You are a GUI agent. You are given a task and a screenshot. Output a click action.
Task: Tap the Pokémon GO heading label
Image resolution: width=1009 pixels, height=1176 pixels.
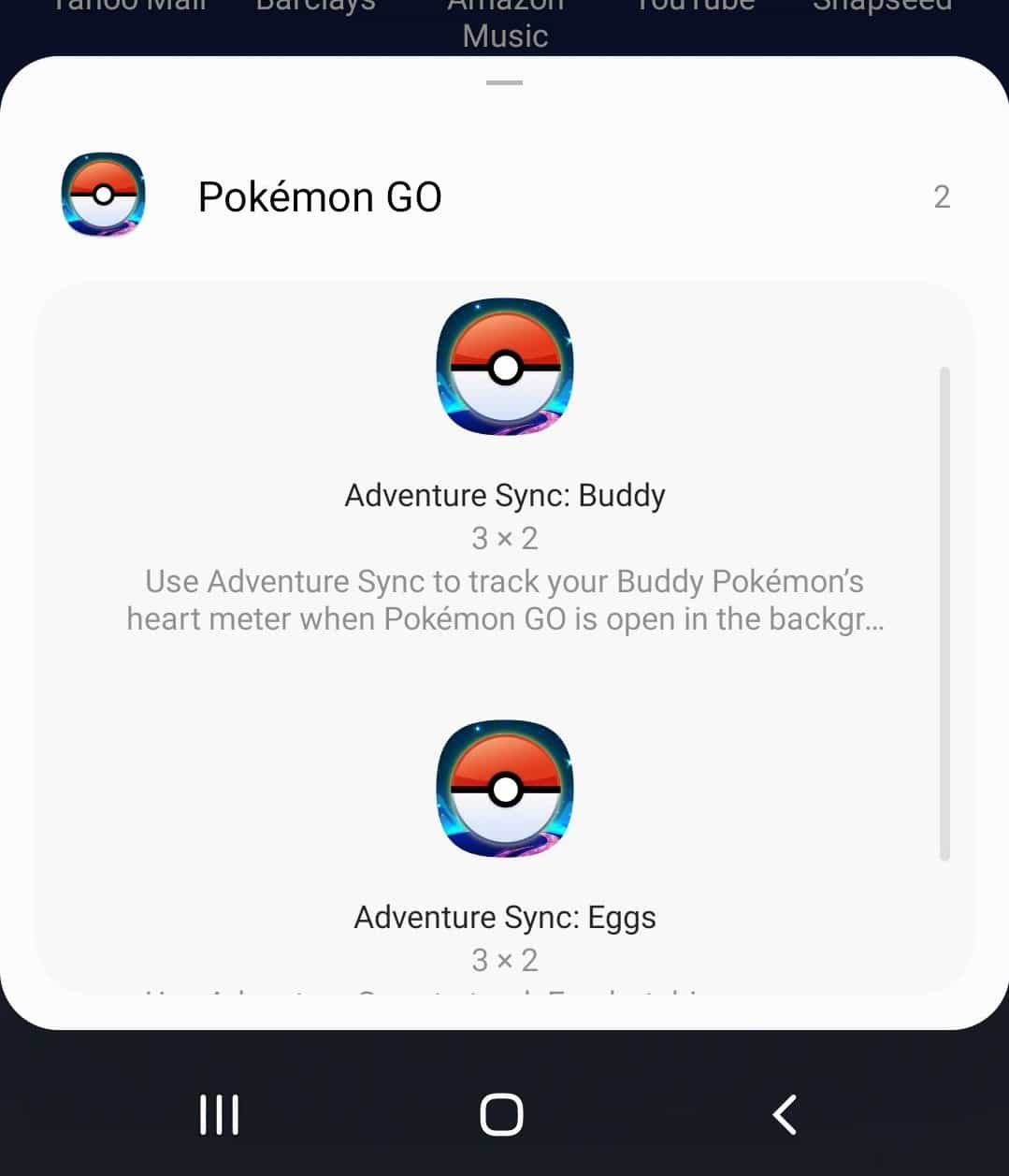pyautogui.click(x=320, y=196)
